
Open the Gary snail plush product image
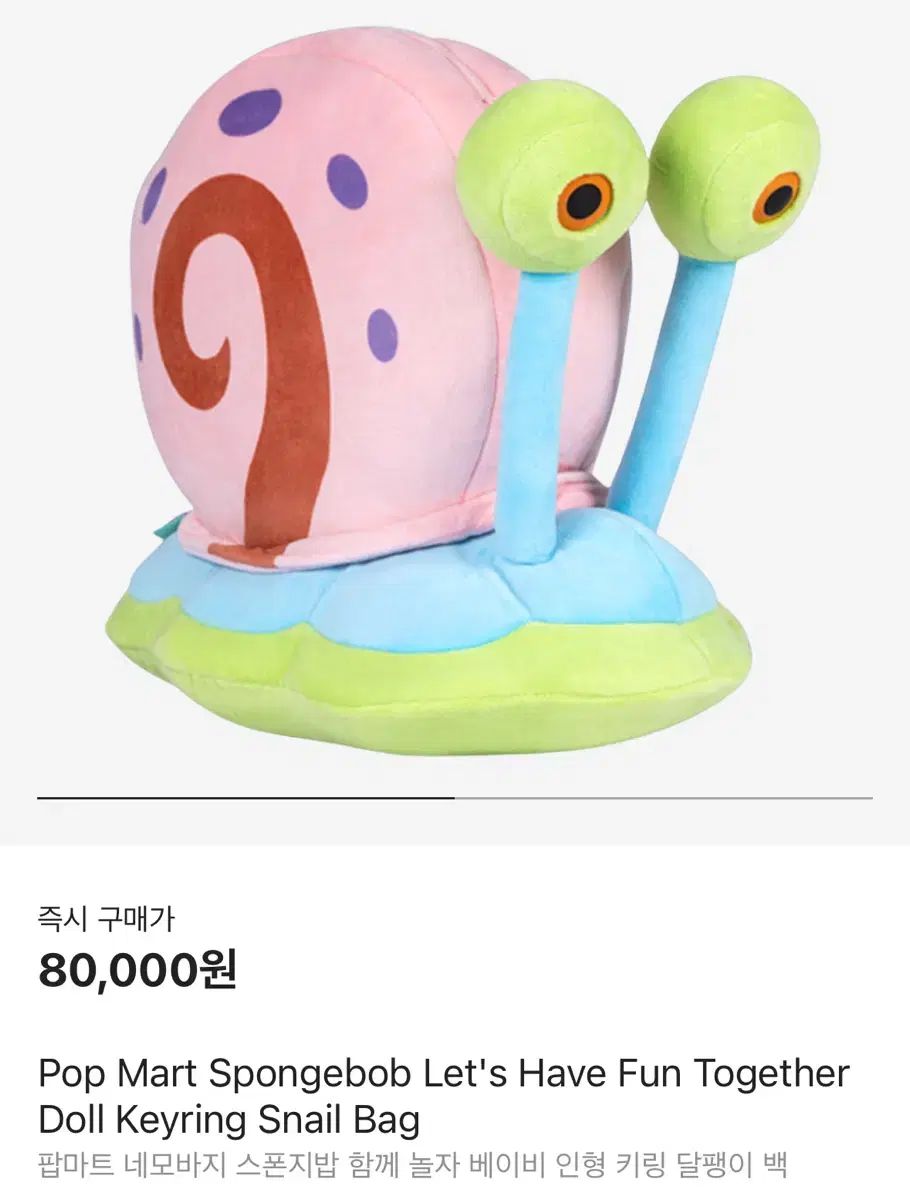440,390
